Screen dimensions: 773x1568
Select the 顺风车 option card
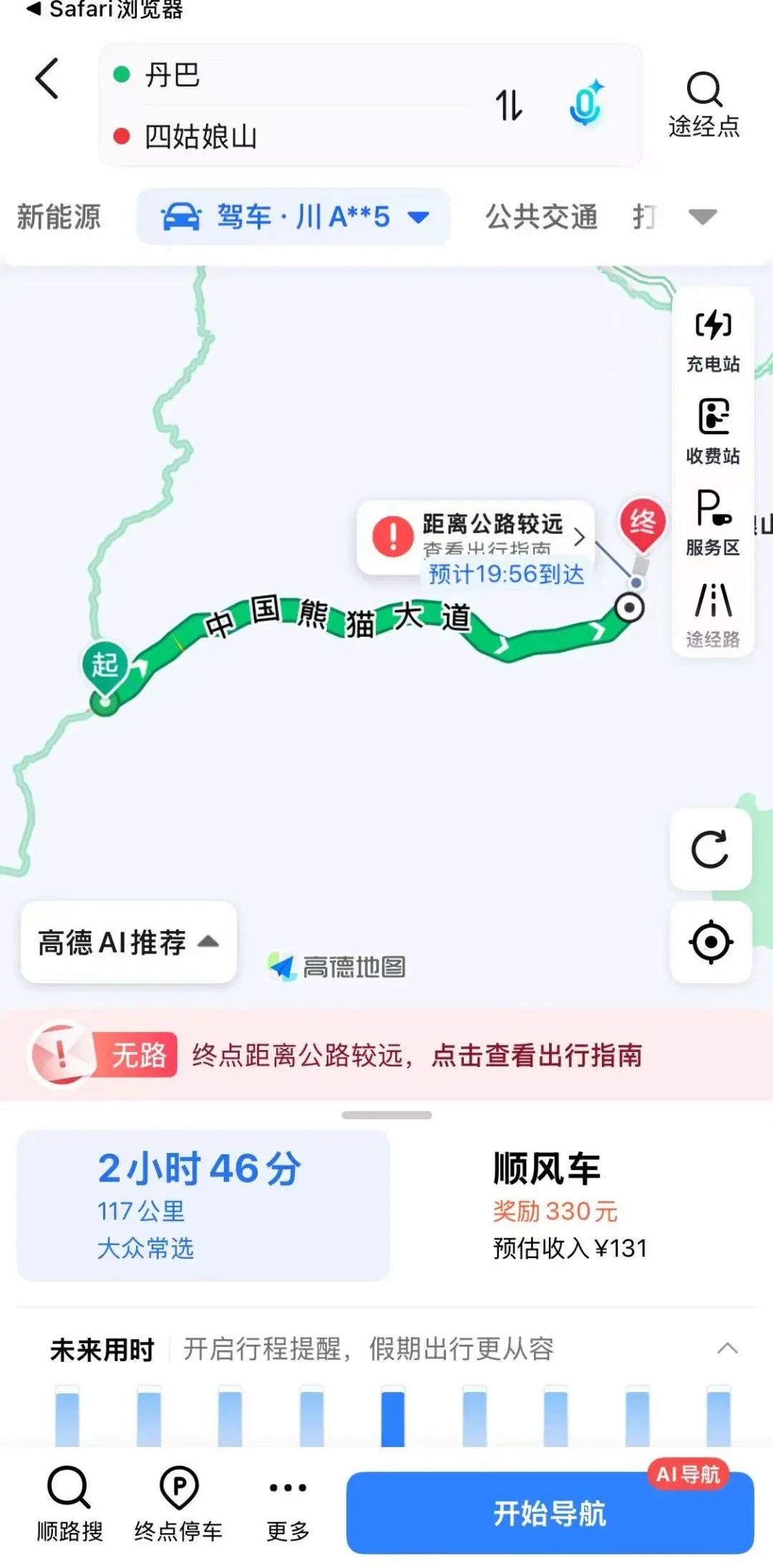570,1205
